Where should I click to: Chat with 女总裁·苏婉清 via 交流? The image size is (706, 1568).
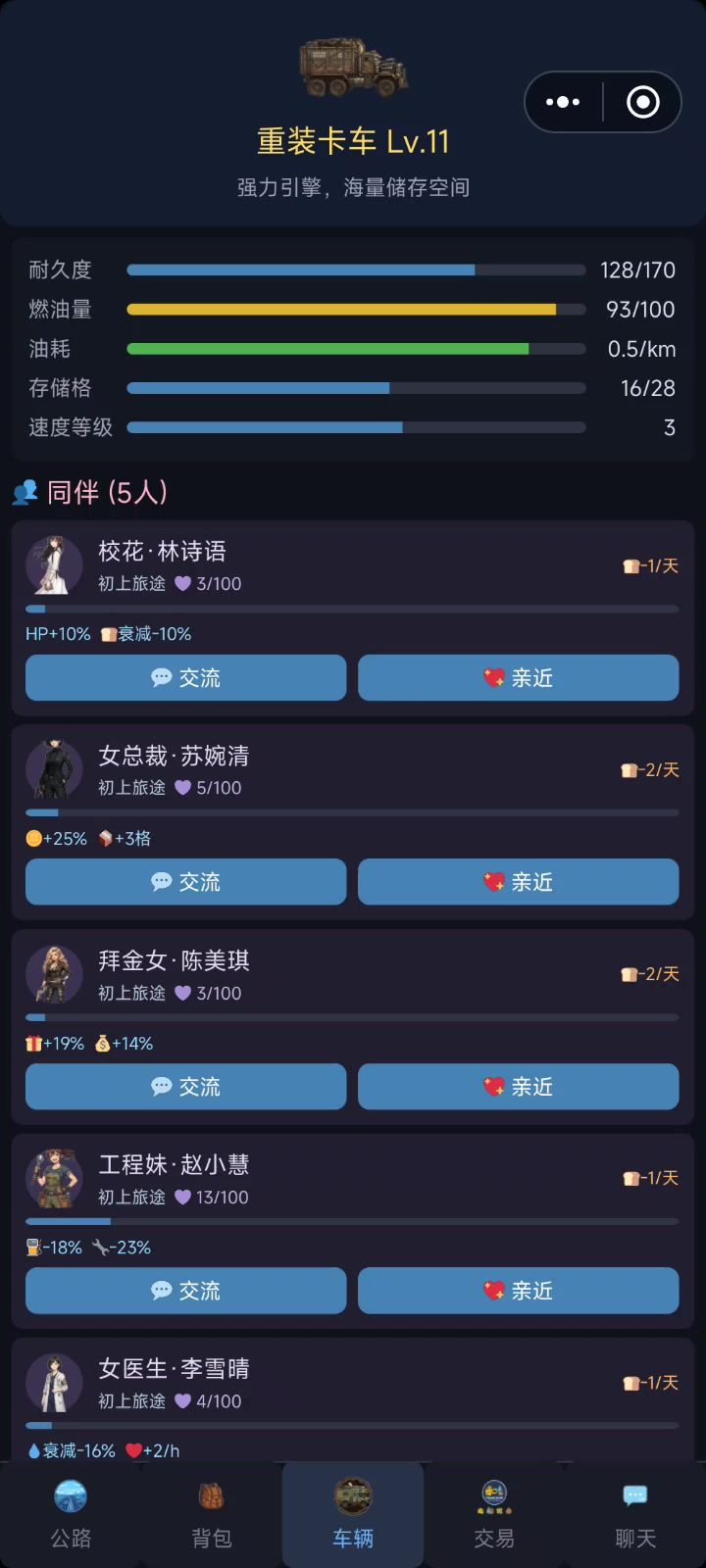(185, 882)
